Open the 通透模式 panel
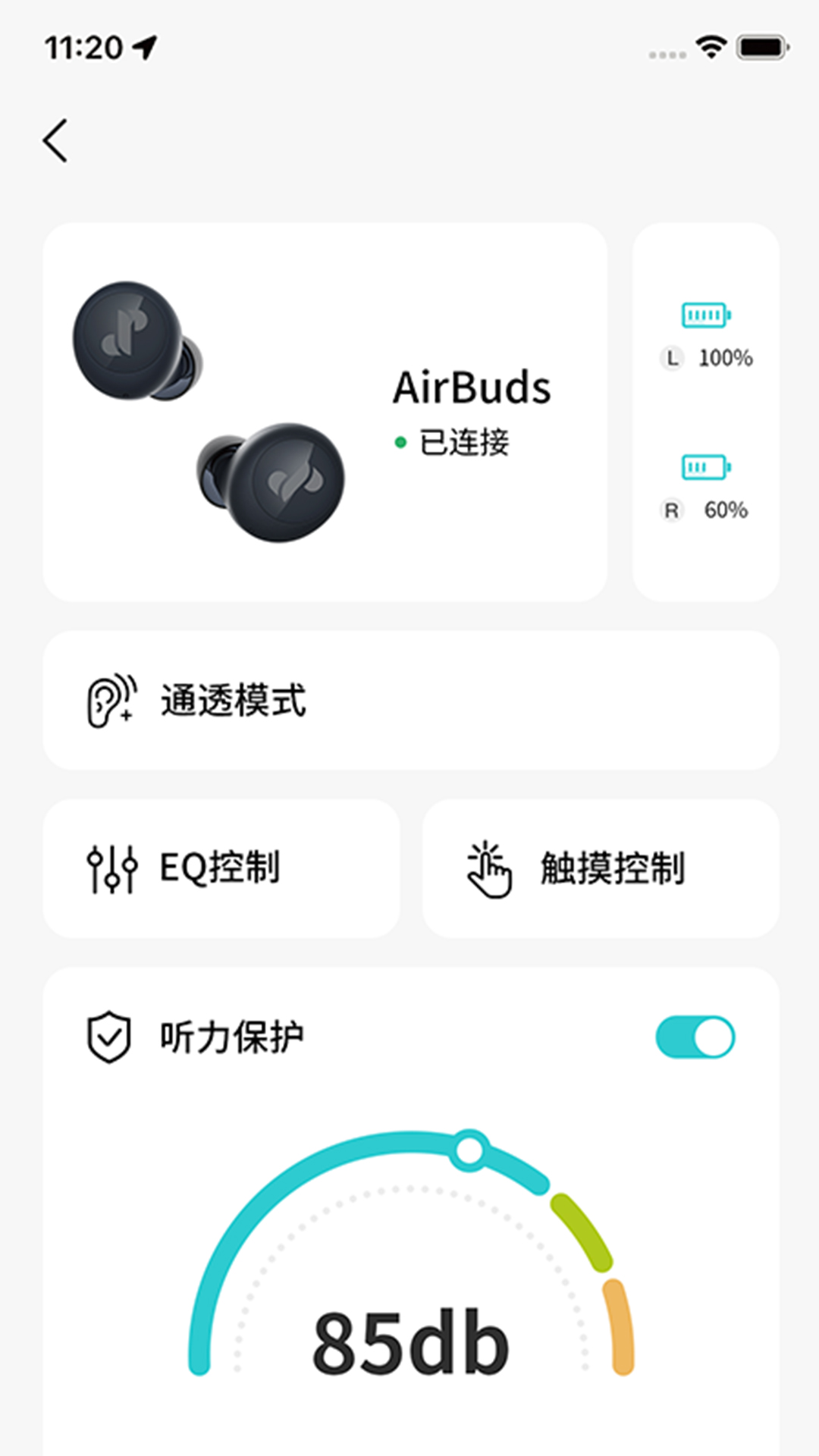 (409, 699)
